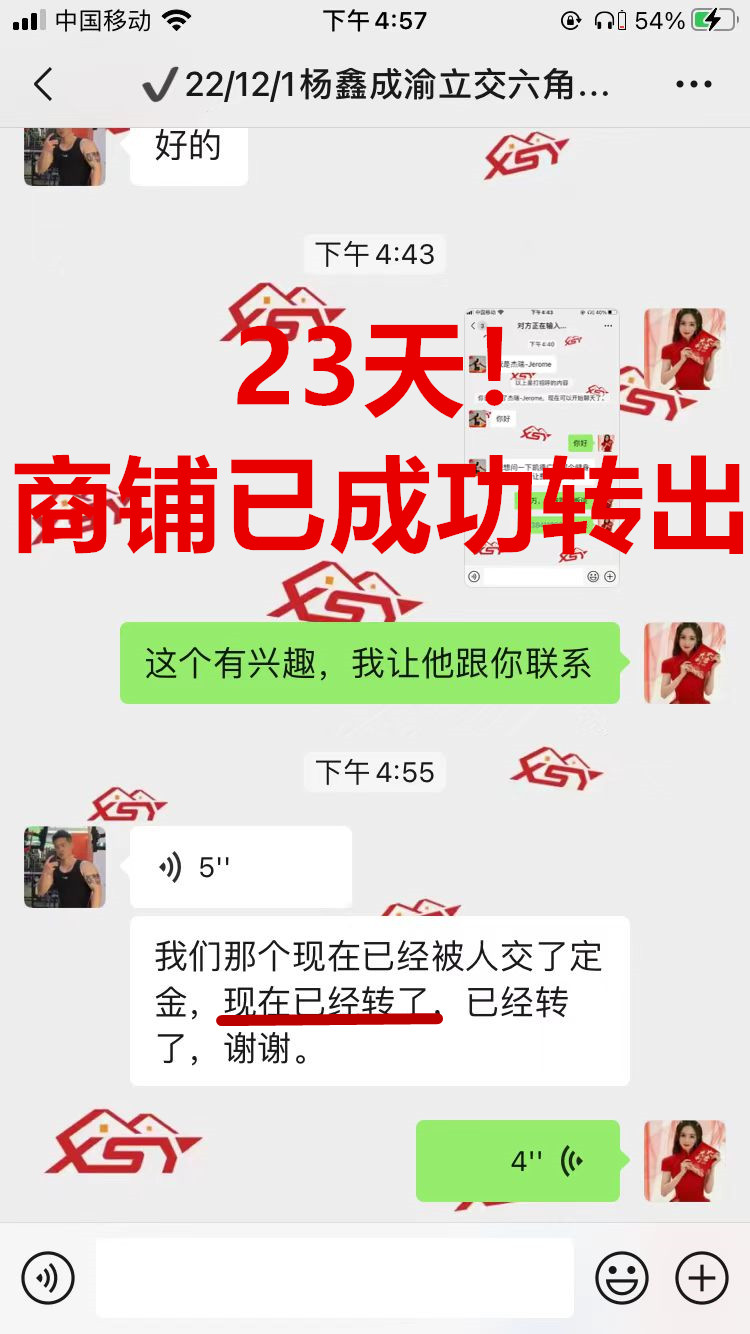Go back to the chat list
Image resolution: width=750 pixels, height=1334 pixels.
(x=42, y=85)
